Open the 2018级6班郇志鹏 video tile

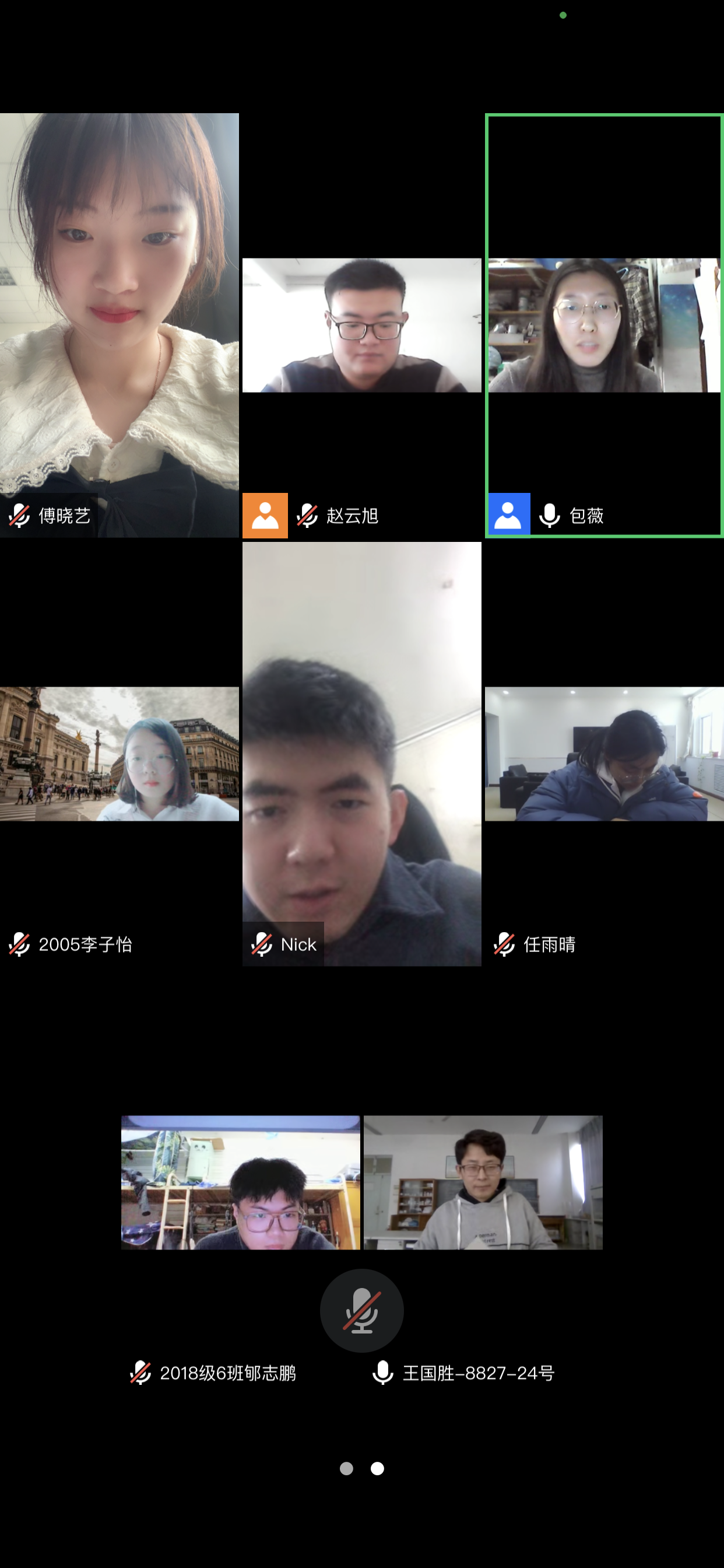tap(240, 1182)
